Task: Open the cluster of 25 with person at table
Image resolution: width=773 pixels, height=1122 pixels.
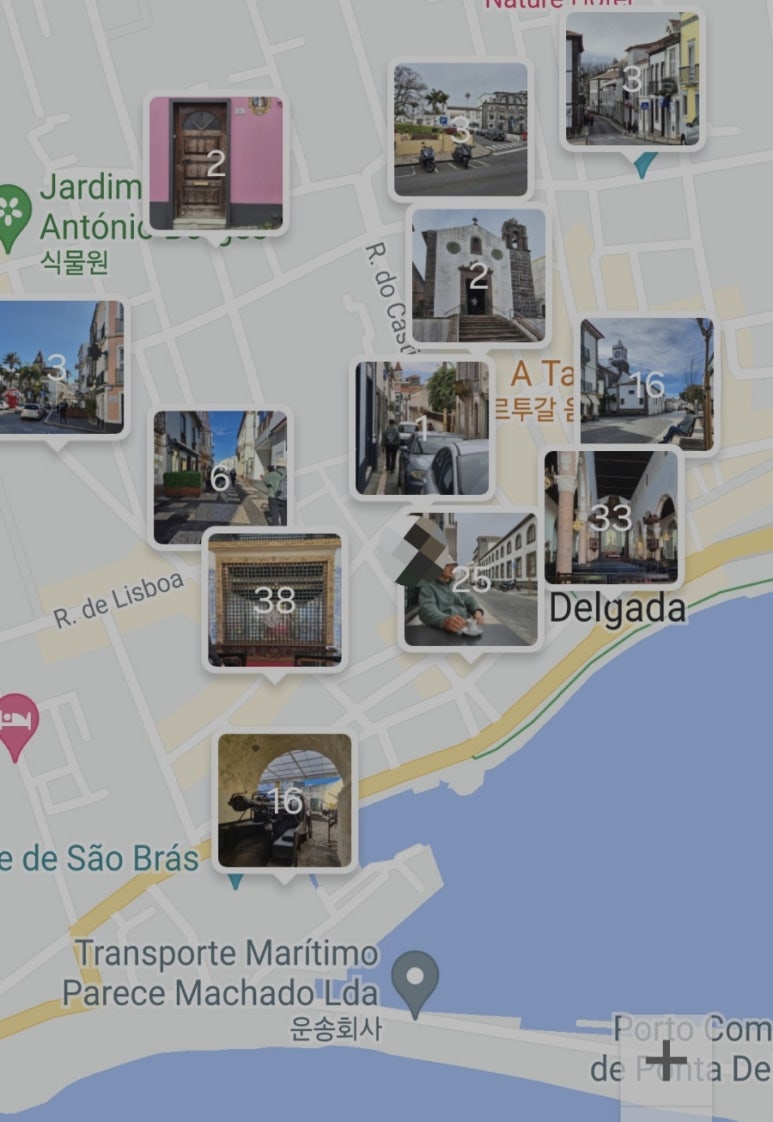Action: tap(470, 580)
